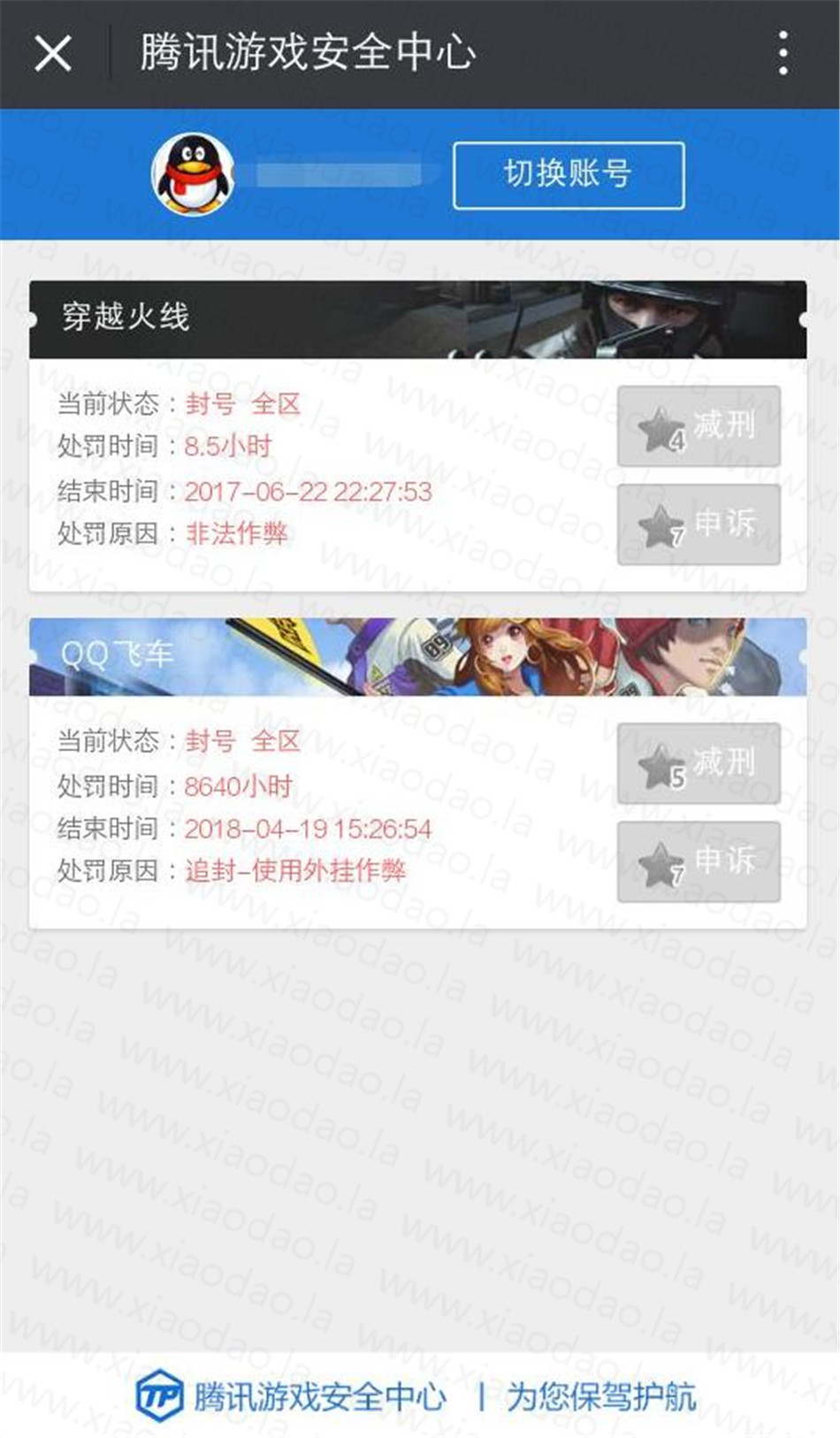
Task: Tap 减刑 for 穿越火线 ban
Action: pyautogui.click(x=699, y=426)
